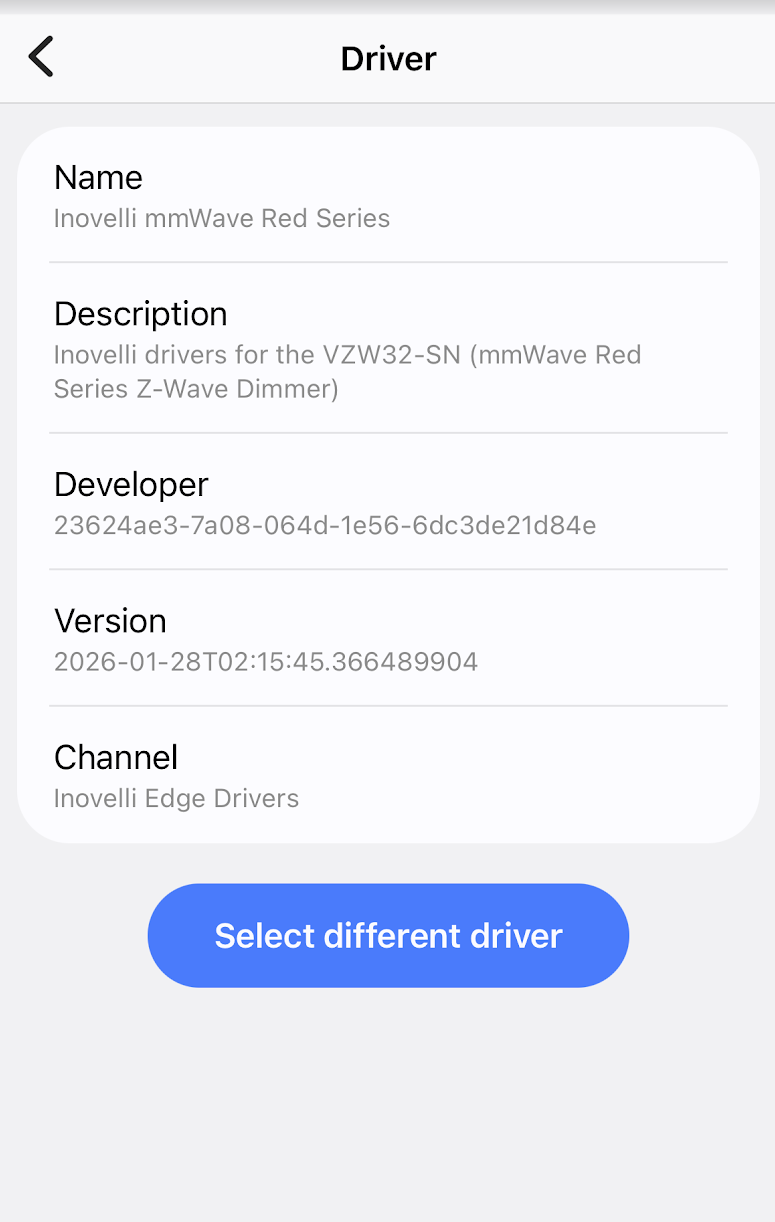The image size is (775, 1222).
Task: Go back using the top-left arrow
Action: pyautogui.click(x=41, y=57)
